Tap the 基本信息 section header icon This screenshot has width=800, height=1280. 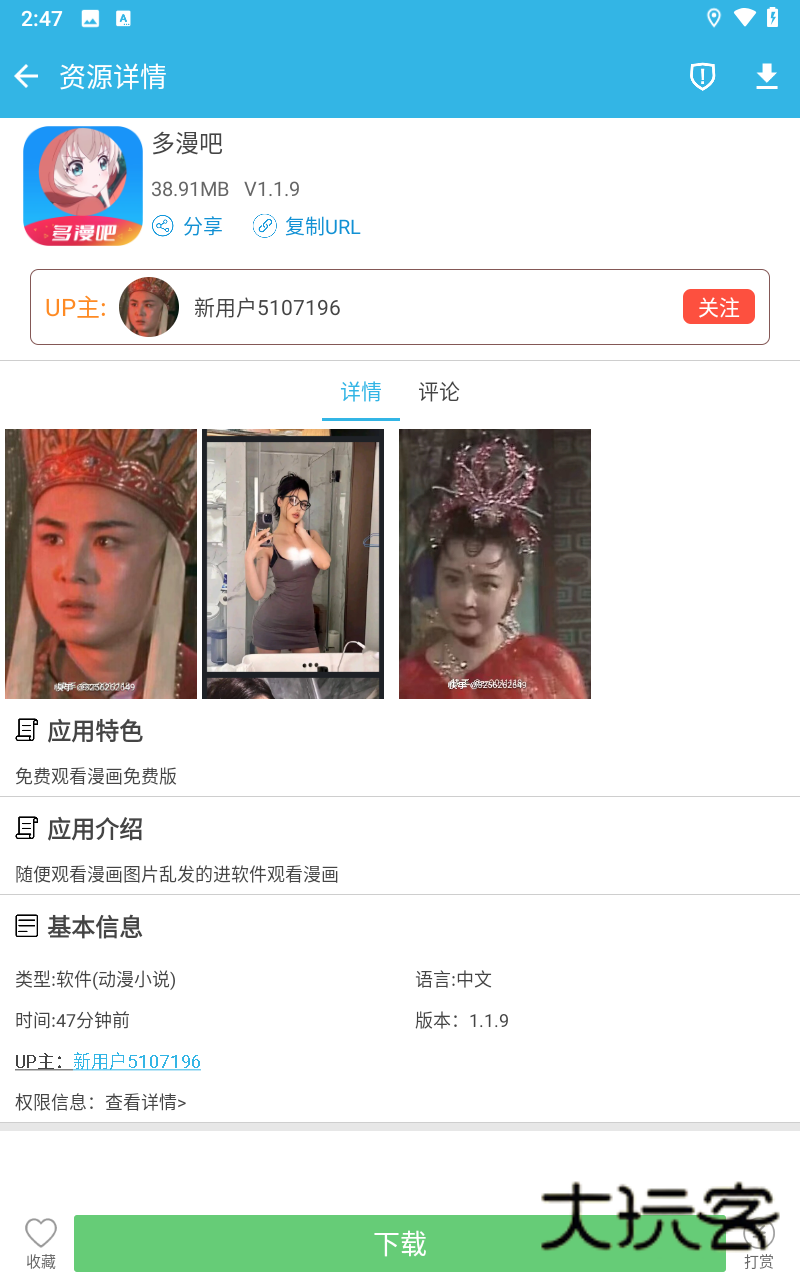coord(27,926)
